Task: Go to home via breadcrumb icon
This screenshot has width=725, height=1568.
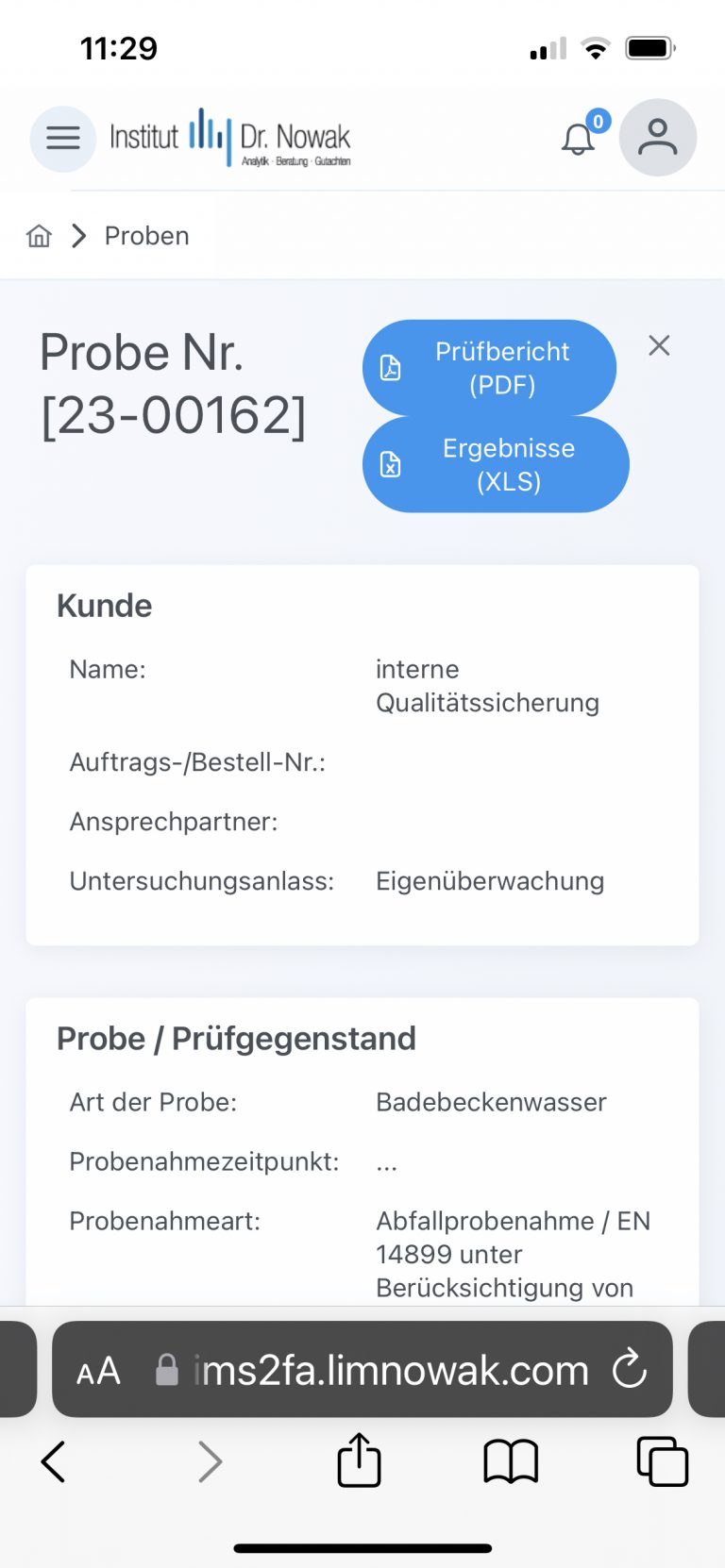Action: [x=39, y=236]
